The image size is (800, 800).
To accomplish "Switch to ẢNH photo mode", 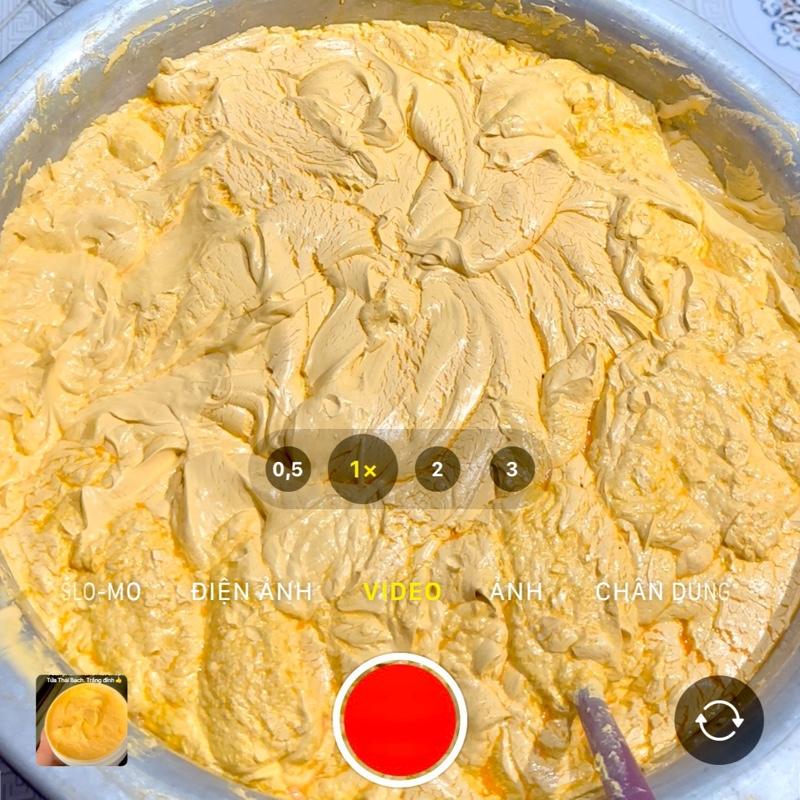I will [517, 591].
